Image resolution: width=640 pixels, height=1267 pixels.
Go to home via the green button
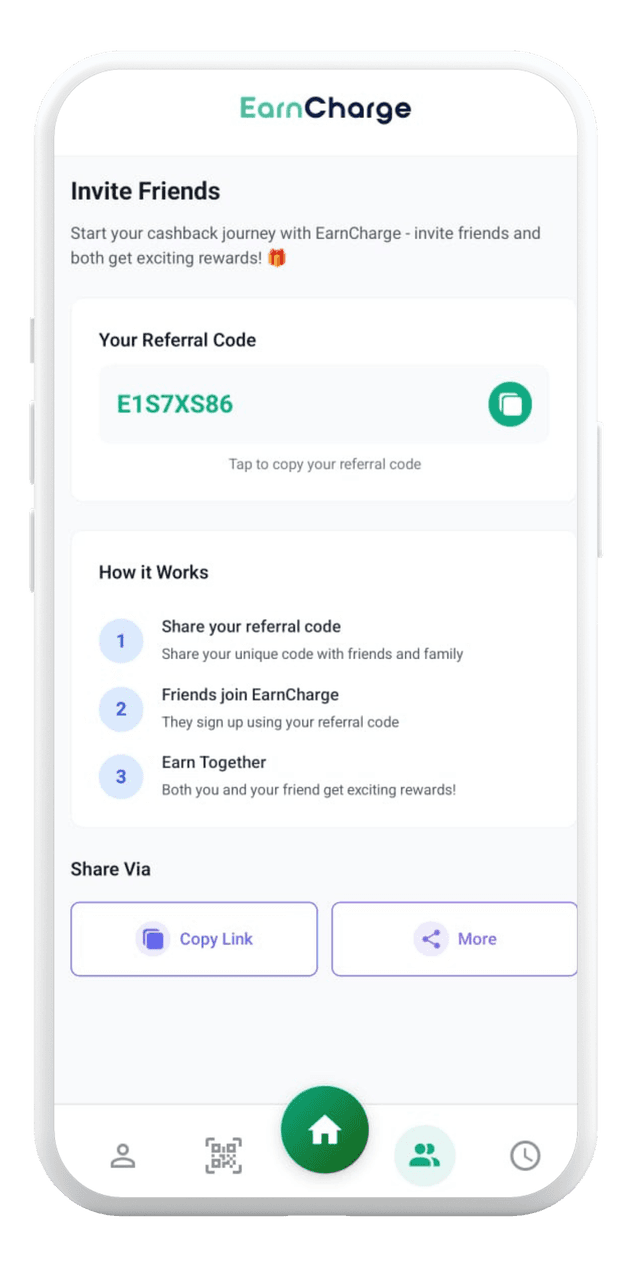point(325,1131)
